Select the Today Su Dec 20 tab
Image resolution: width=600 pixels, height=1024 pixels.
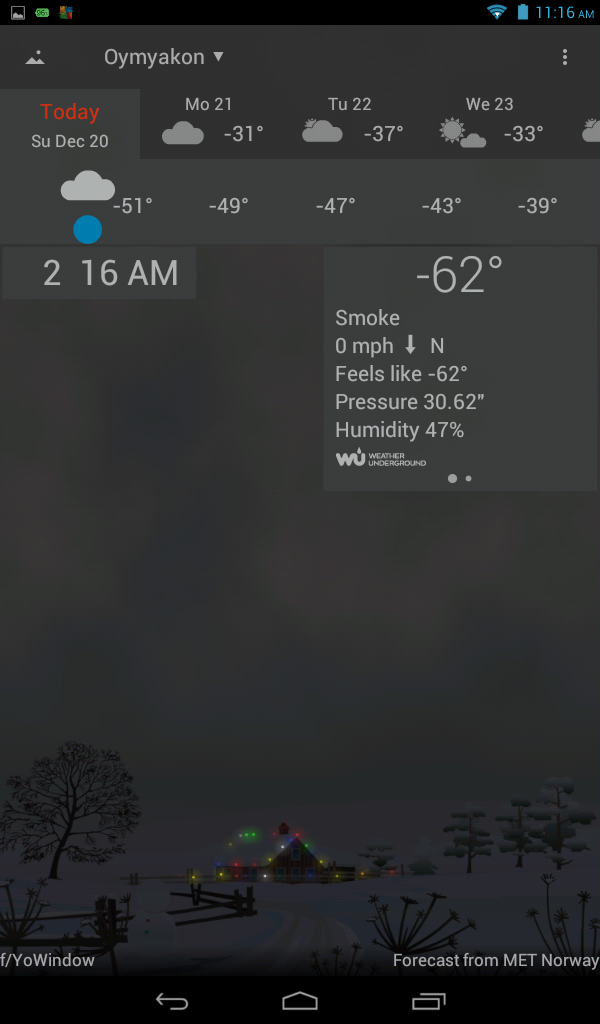pos(70,124)
